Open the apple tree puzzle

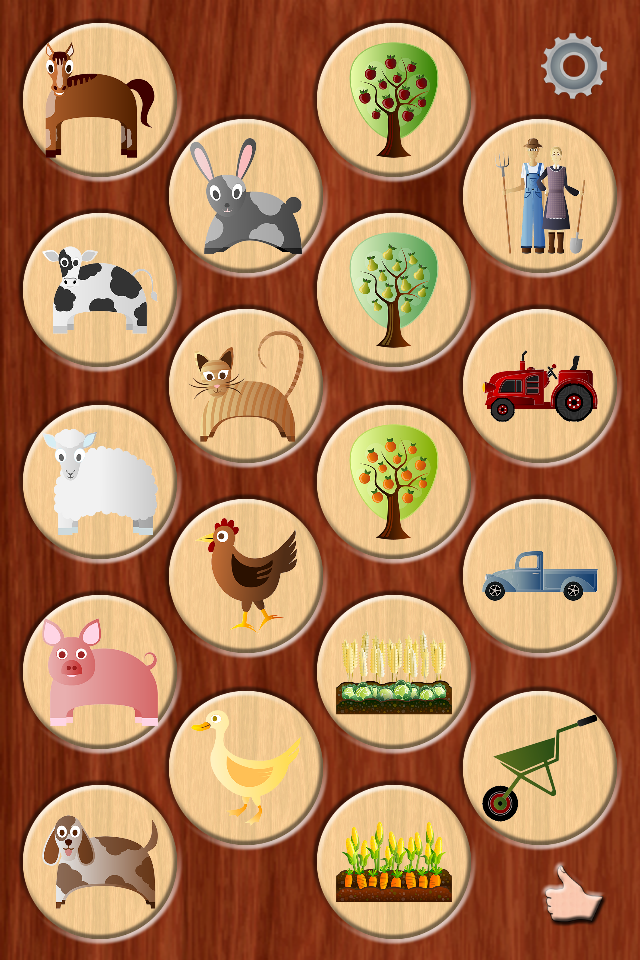[393, 100]
